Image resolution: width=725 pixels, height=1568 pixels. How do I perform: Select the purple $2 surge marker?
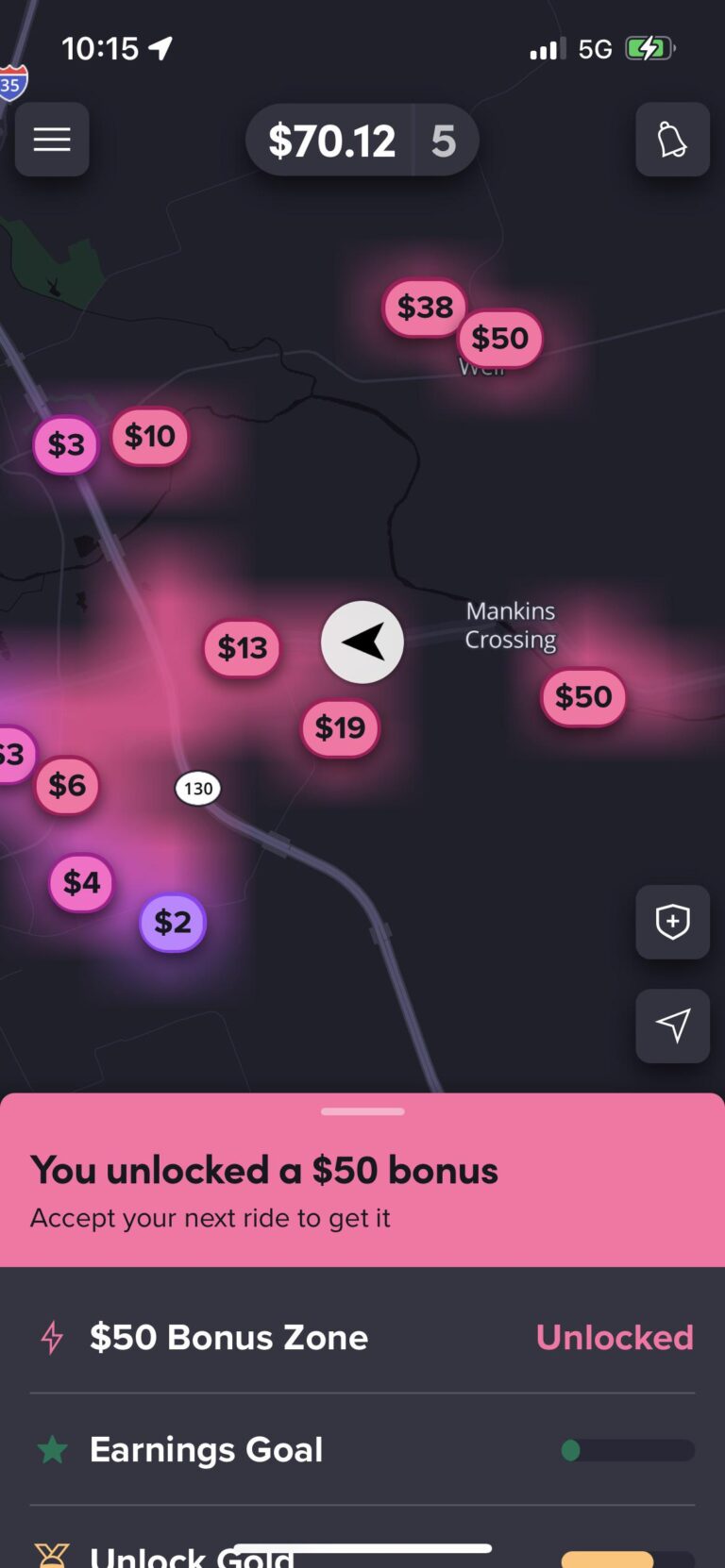172,922
